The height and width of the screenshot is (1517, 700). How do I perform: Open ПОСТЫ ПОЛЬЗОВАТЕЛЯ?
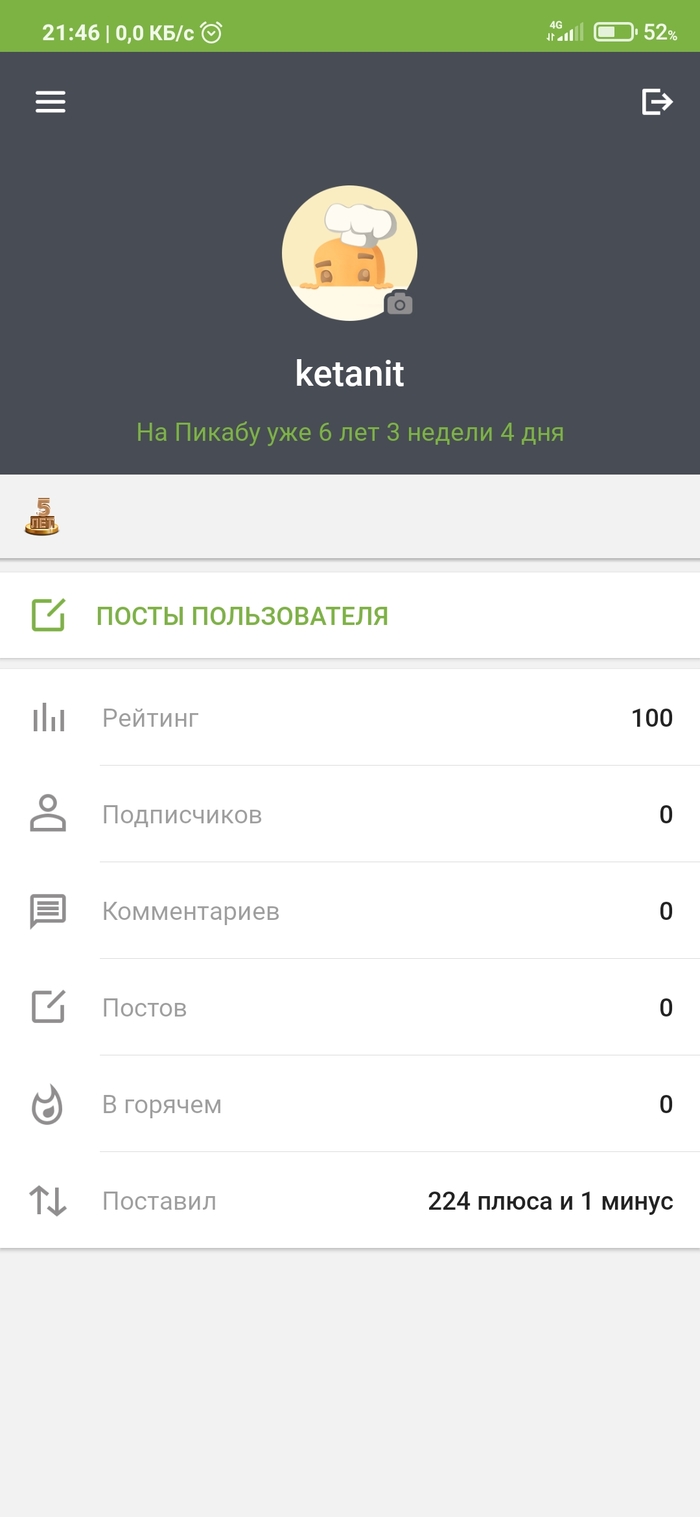tap(241, 615)
